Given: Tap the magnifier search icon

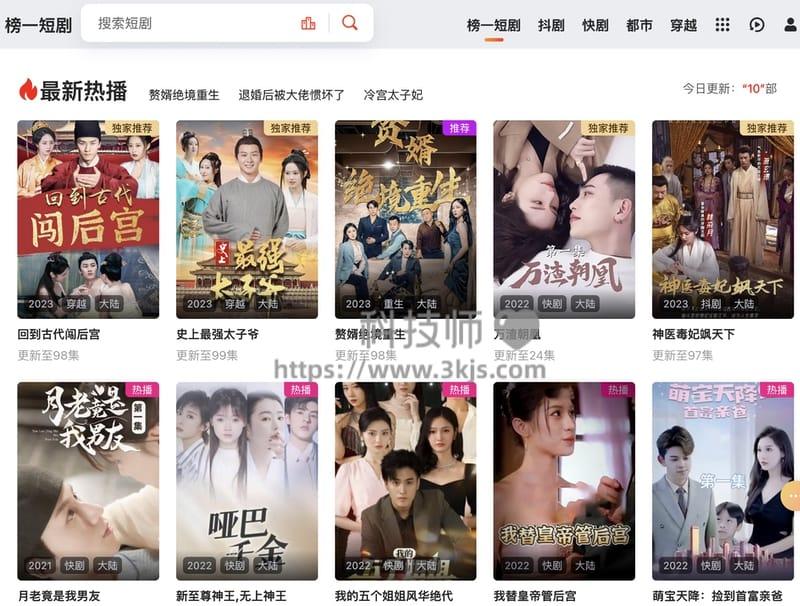Looking at the screenshot, I should (x=349, y=23).
